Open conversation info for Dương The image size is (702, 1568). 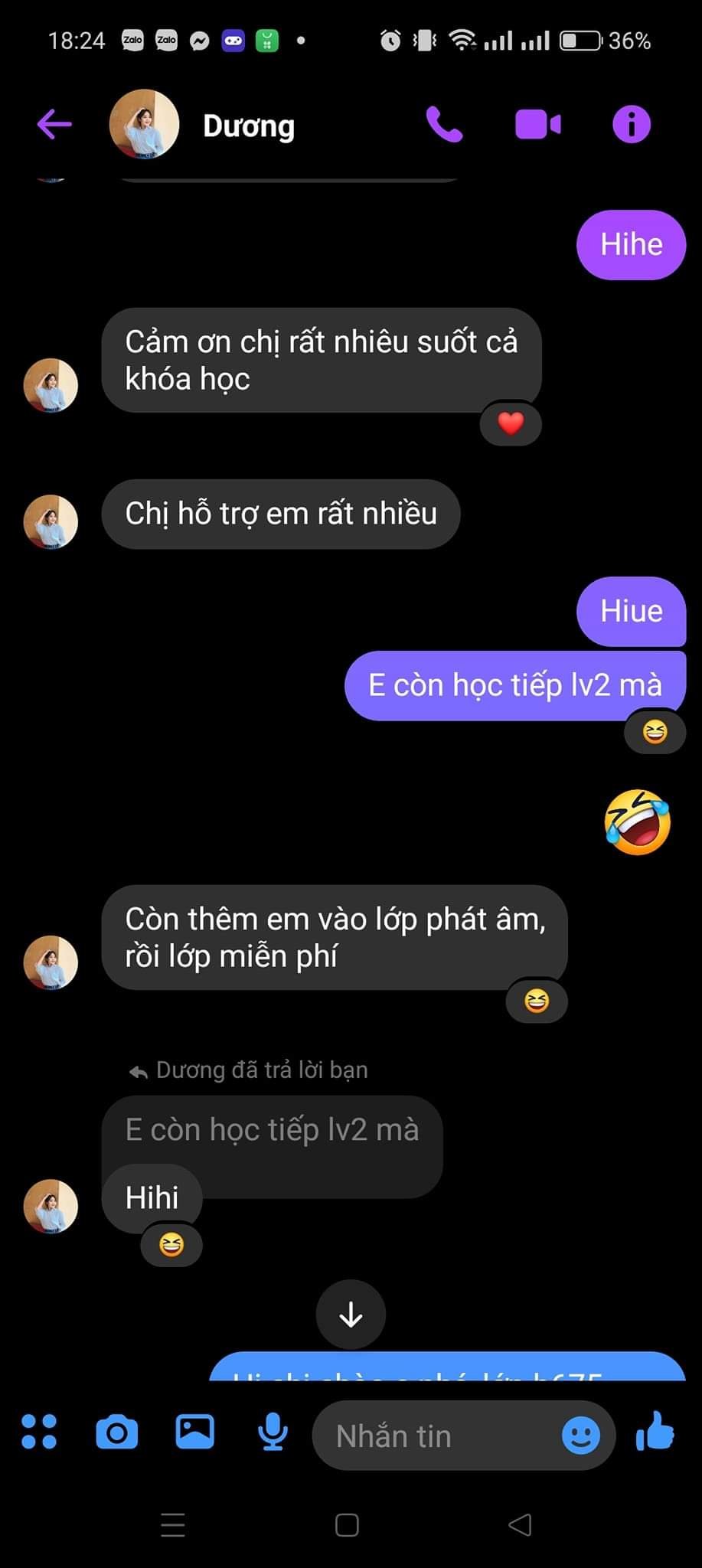pos(631,124)
